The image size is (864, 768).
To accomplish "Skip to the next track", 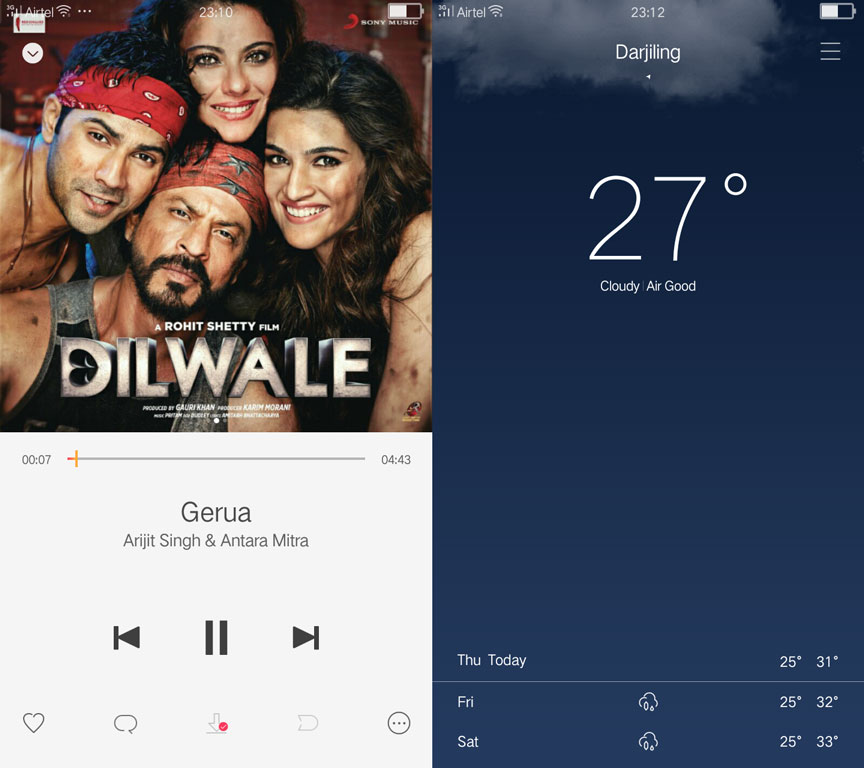I will click(305, 637).
